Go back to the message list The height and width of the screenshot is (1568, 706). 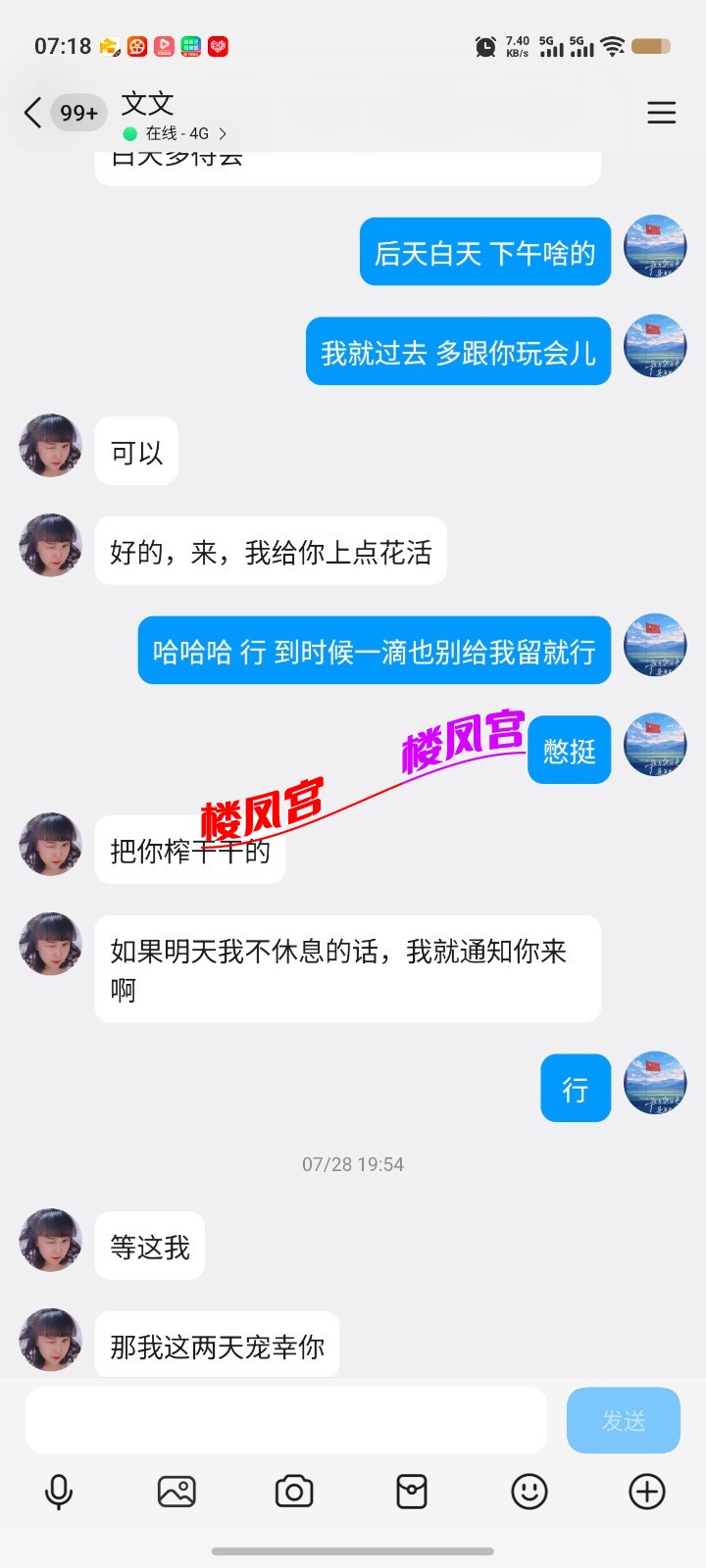[33, 113]
